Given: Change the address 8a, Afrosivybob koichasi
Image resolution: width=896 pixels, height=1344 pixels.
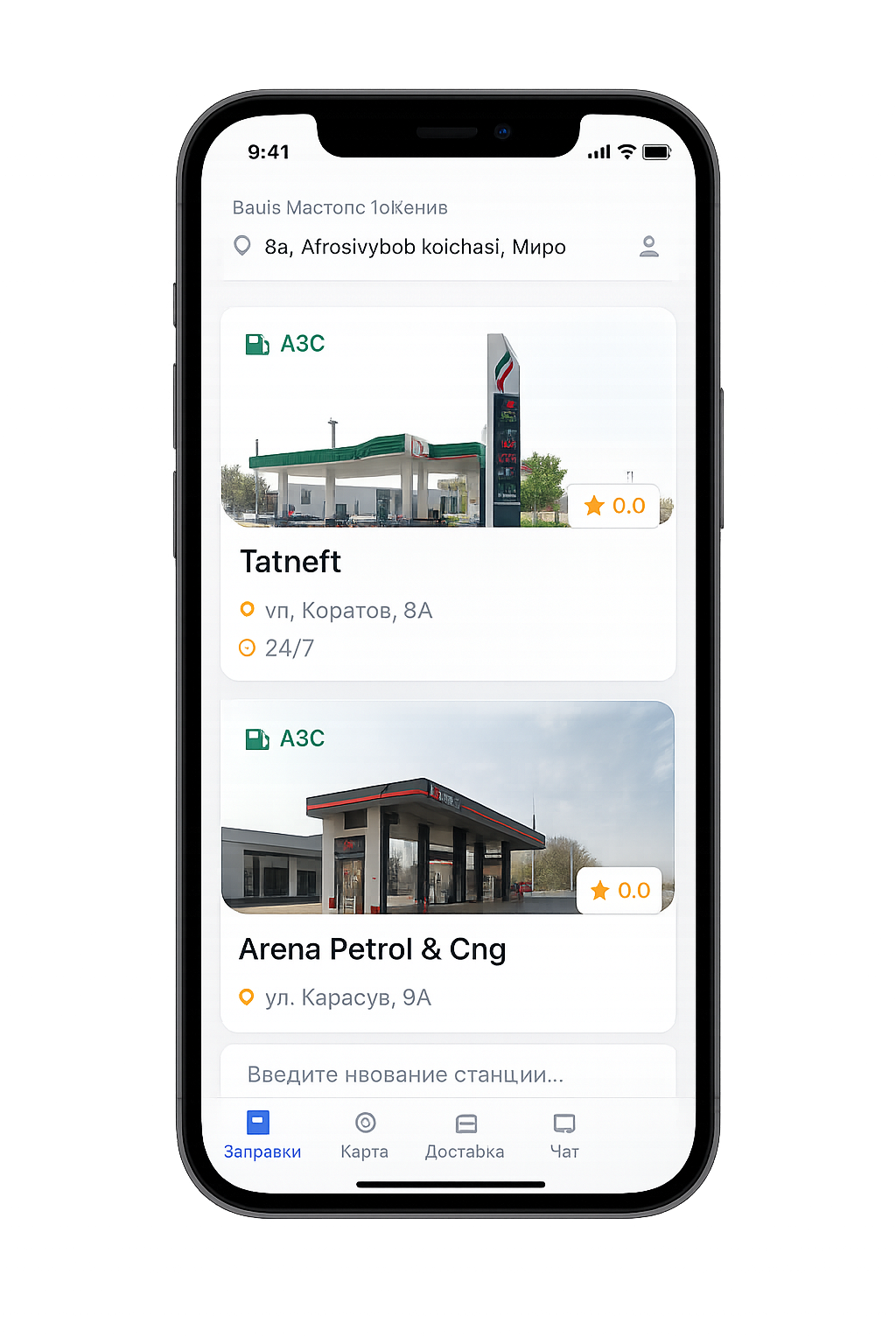Looking at the screenshot, I should pyautogui.click(x=415, y=247).
